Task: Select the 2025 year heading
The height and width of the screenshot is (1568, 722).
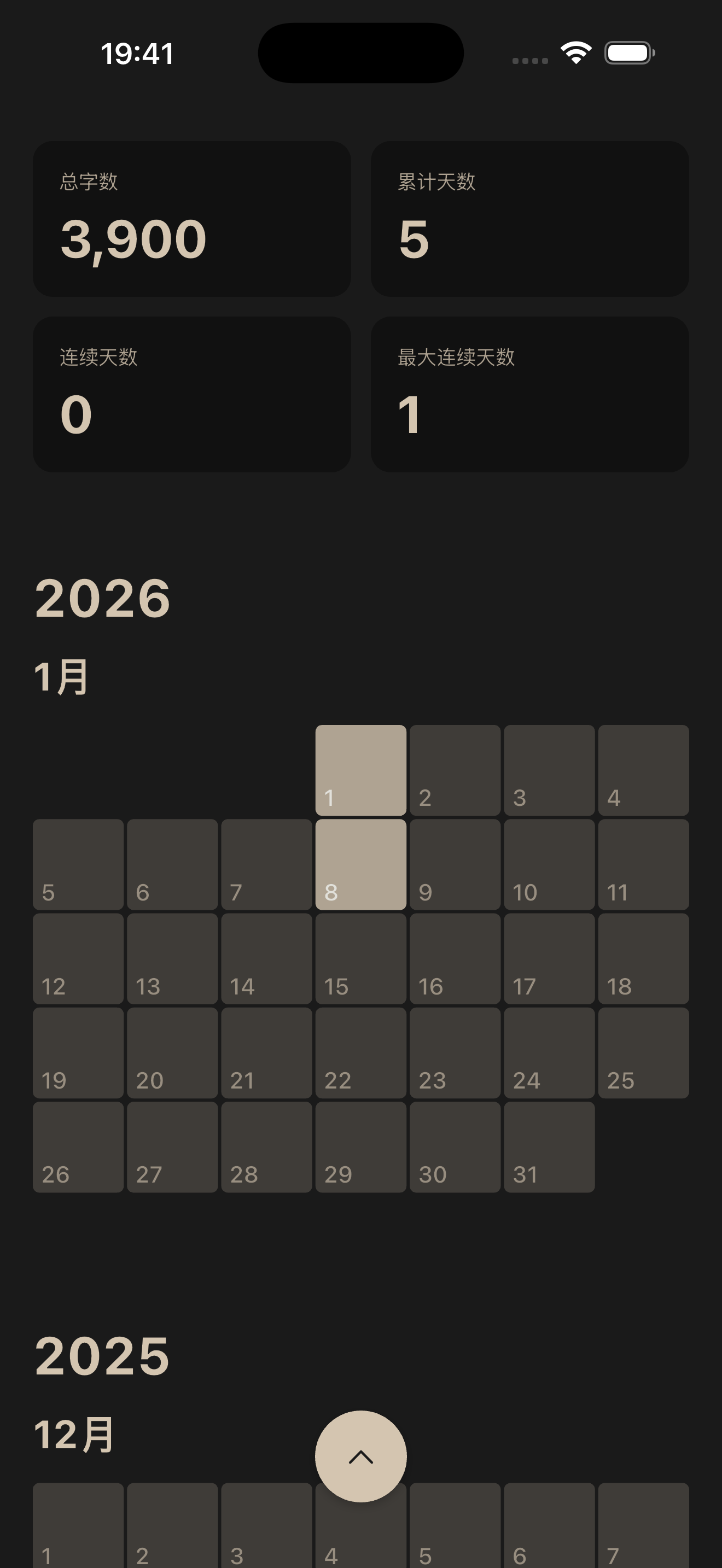Action: tap(102, 1356)
